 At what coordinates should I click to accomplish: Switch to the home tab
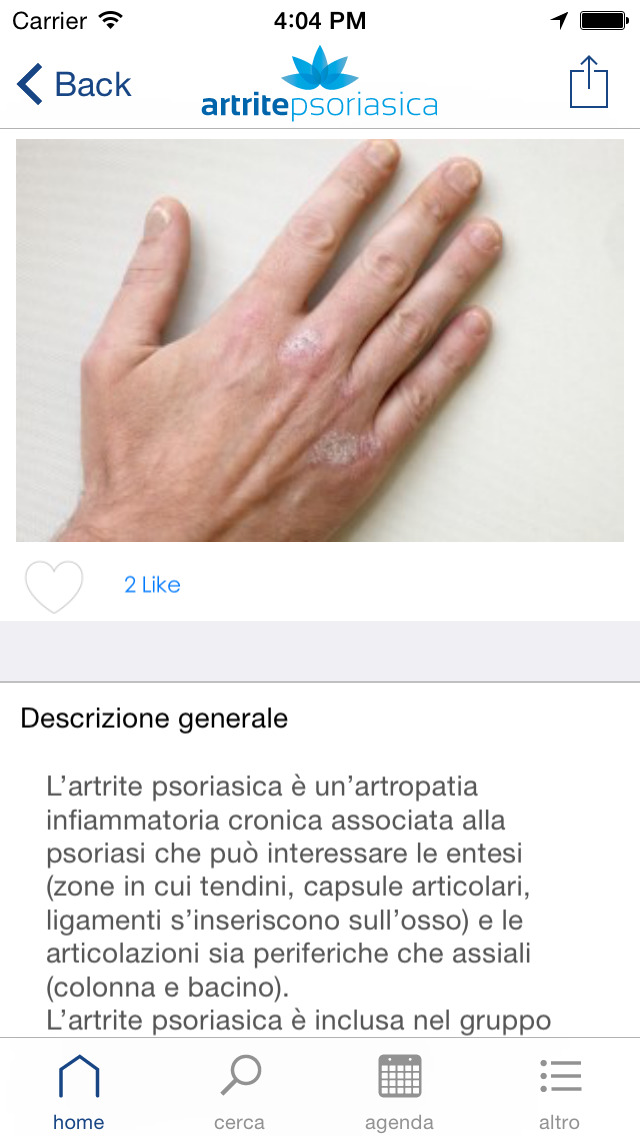coord(79,1091)
